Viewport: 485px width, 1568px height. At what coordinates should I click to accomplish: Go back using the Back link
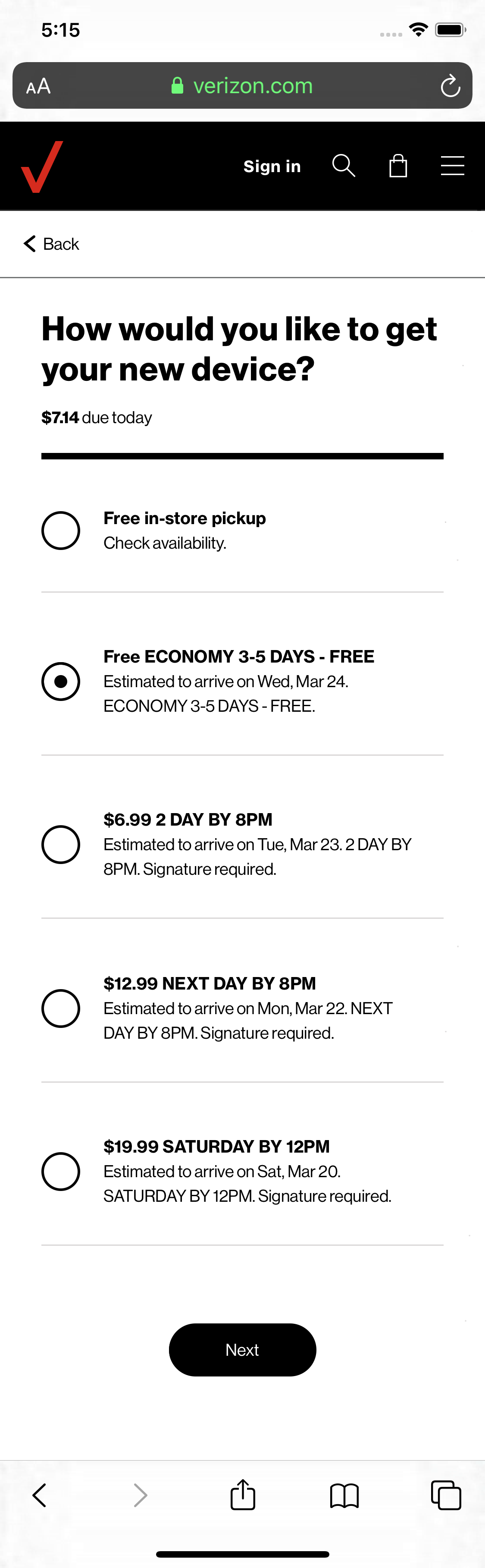52,244
